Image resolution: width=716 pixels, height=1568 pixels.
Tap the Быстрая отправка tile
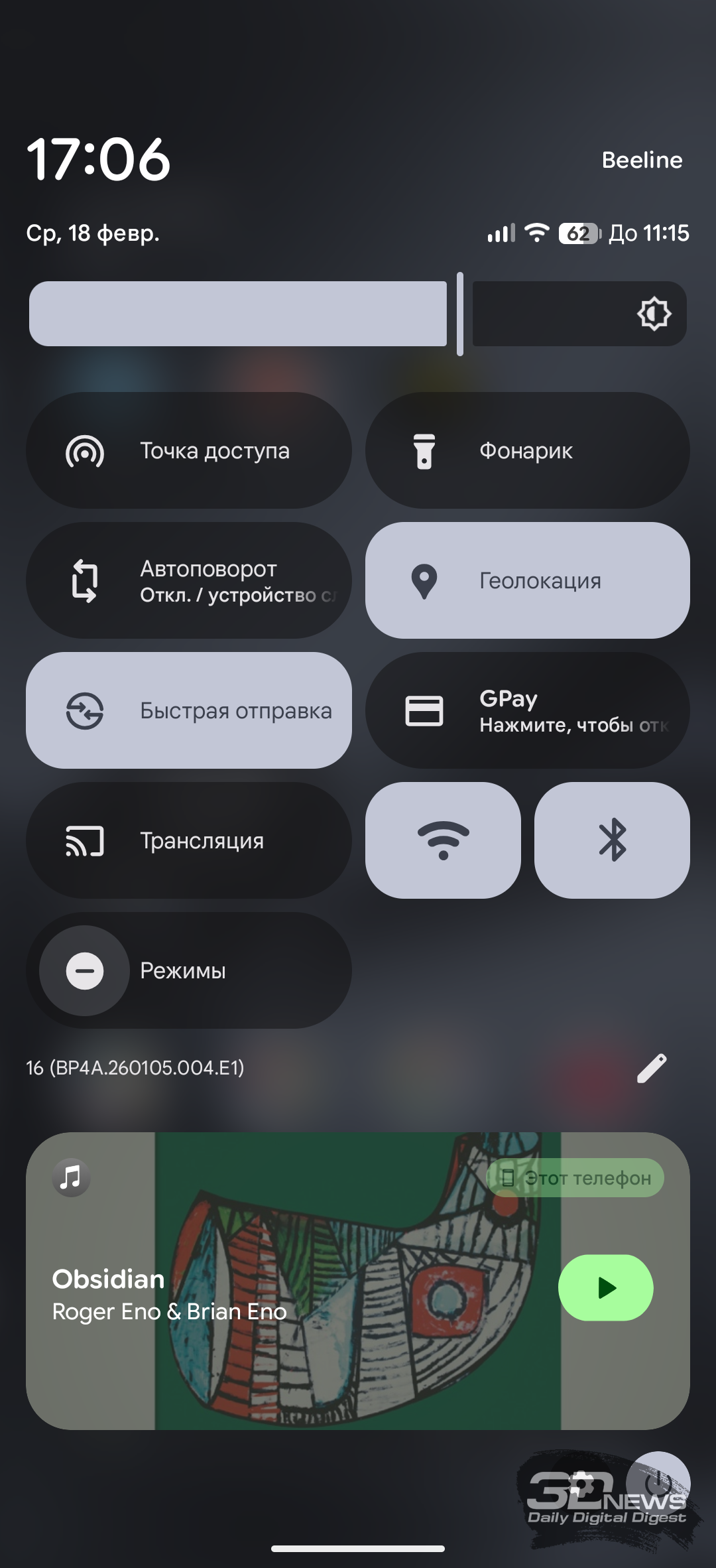click(x=188, y=710)
